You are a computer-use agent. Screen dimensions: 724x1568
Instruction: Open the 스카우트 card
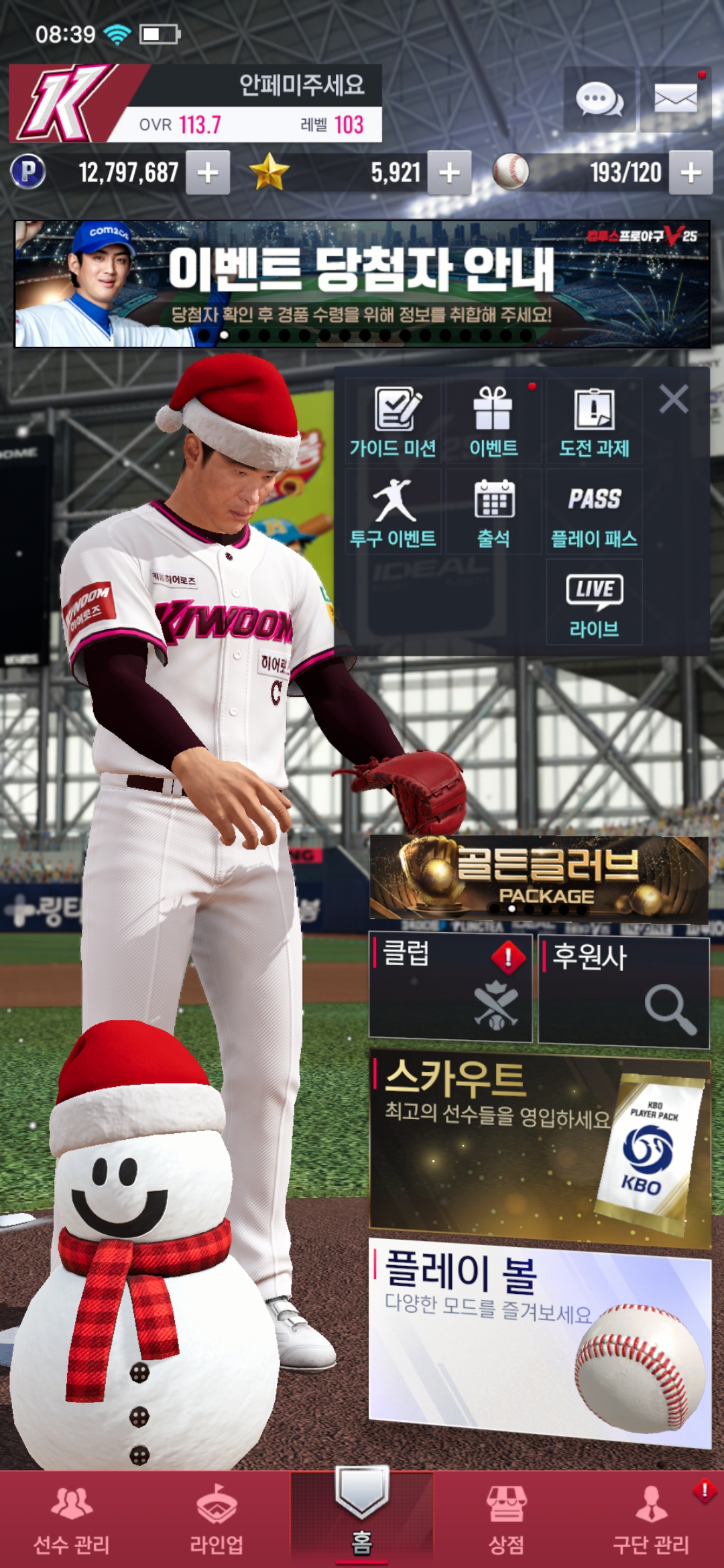[540, 1146]
